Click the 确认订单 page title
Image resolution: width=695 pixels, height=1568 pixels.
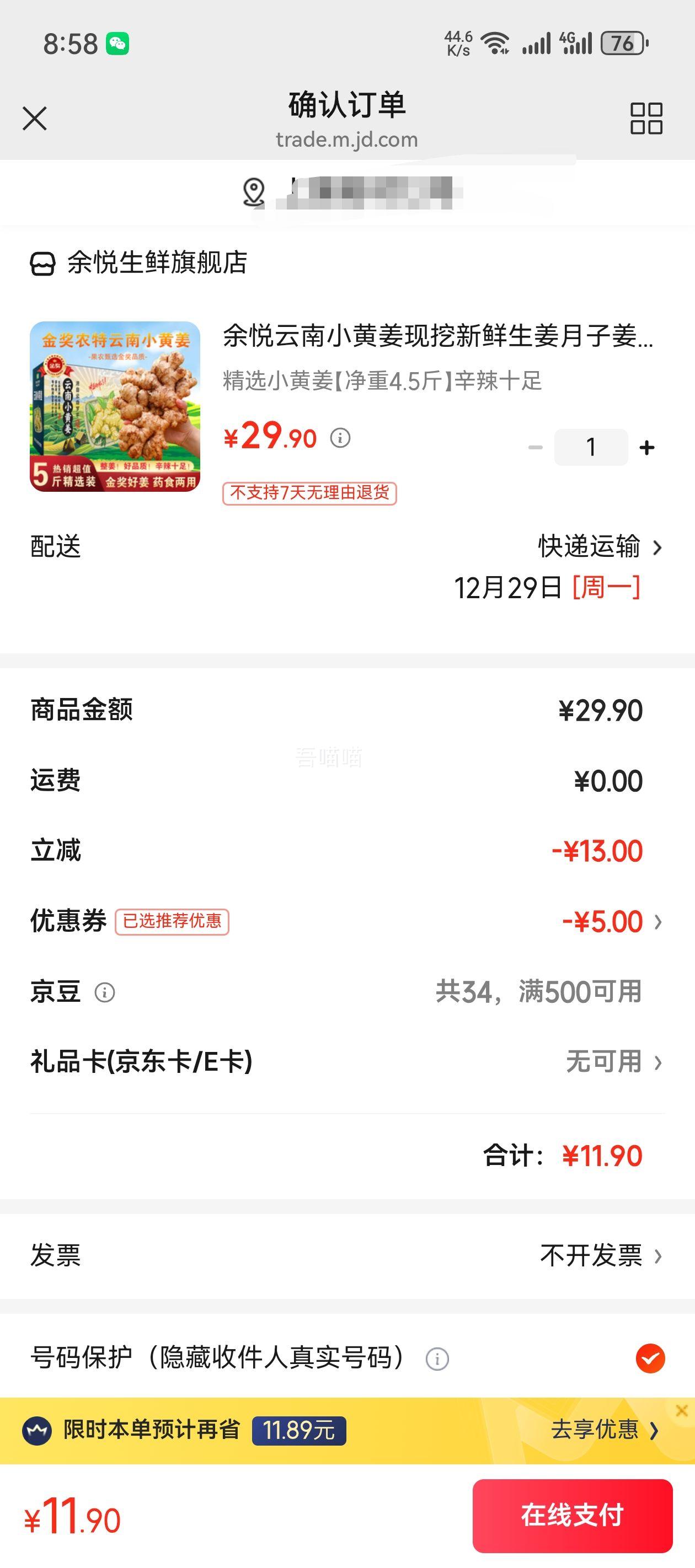346,105
